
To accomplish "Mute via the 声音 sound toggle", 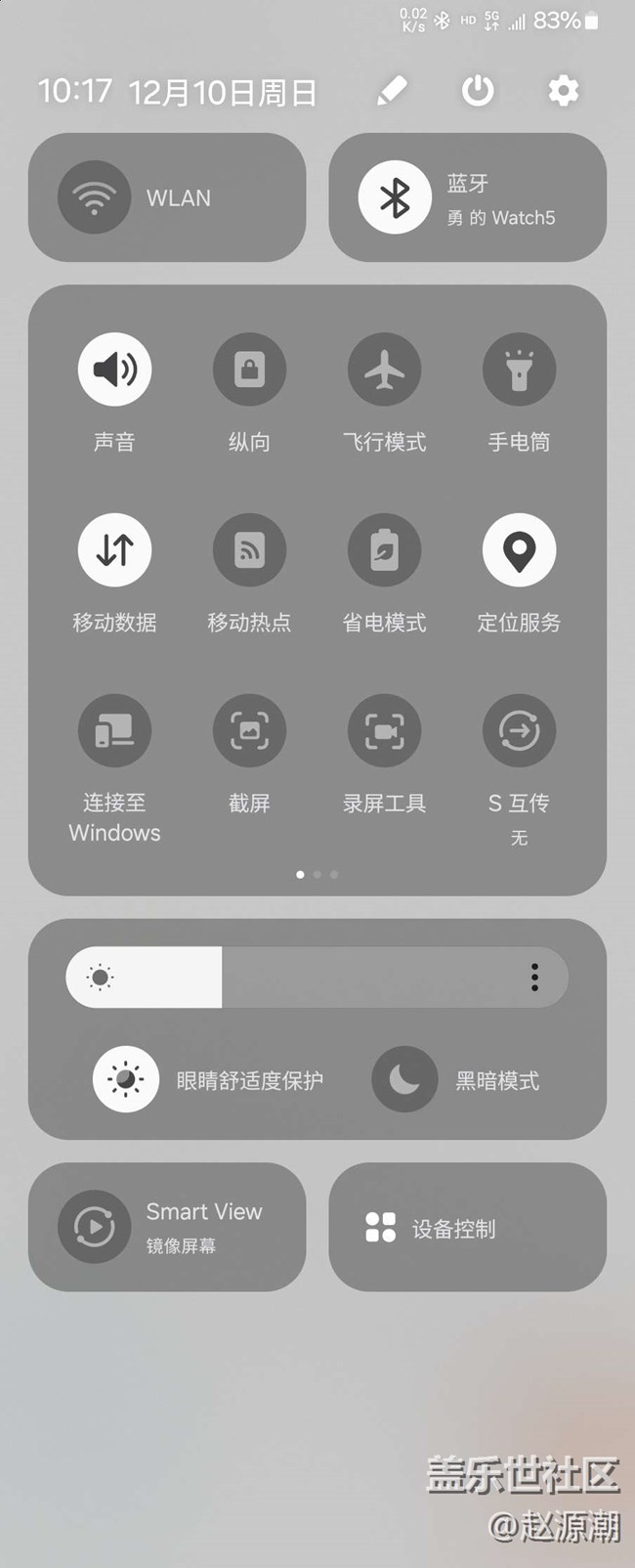I will click(114, 370).
